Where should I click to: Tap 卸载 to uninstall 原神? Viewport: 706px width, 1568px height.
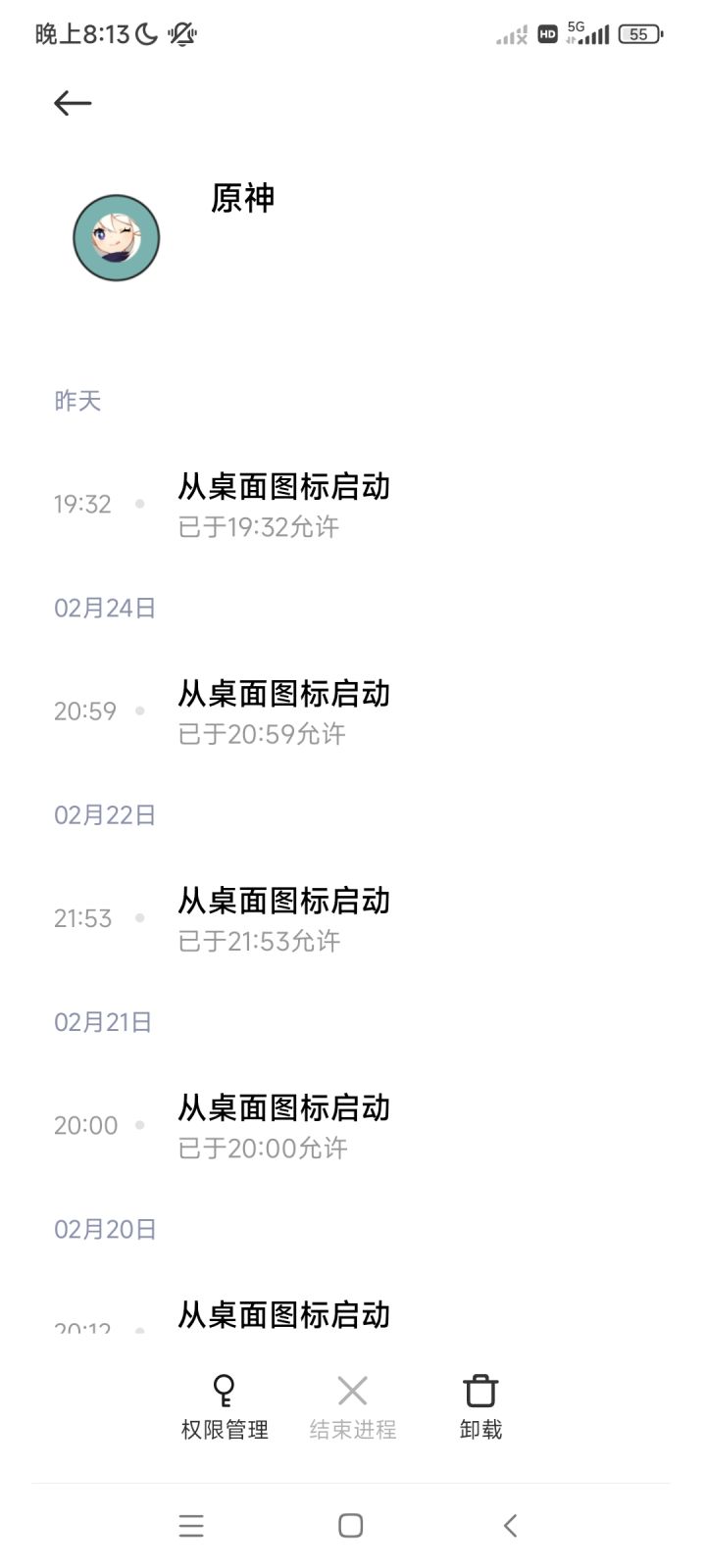pyautogui.click(x=480, y=1407)
